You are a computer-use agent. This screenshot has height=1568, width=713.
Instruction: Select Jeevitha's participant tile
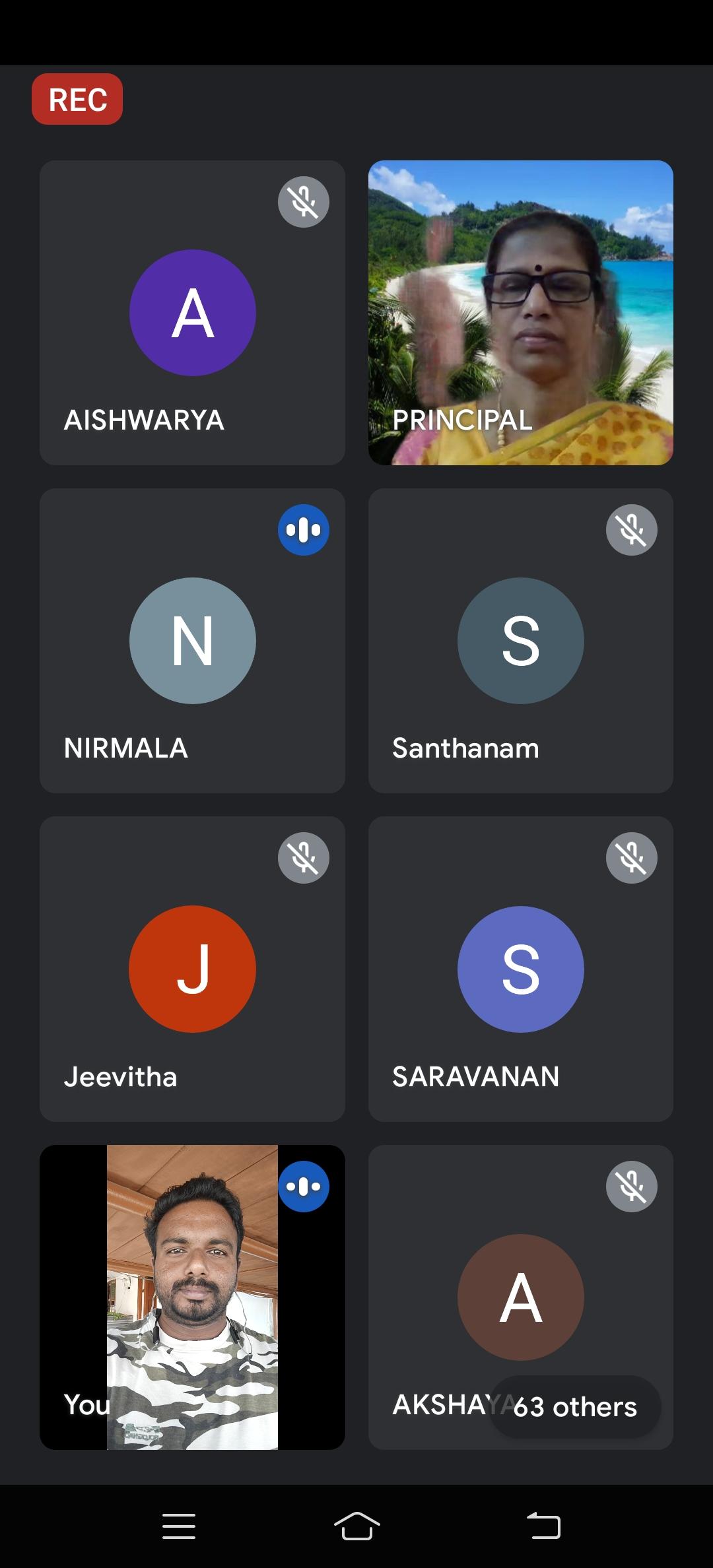click(192, 969)
